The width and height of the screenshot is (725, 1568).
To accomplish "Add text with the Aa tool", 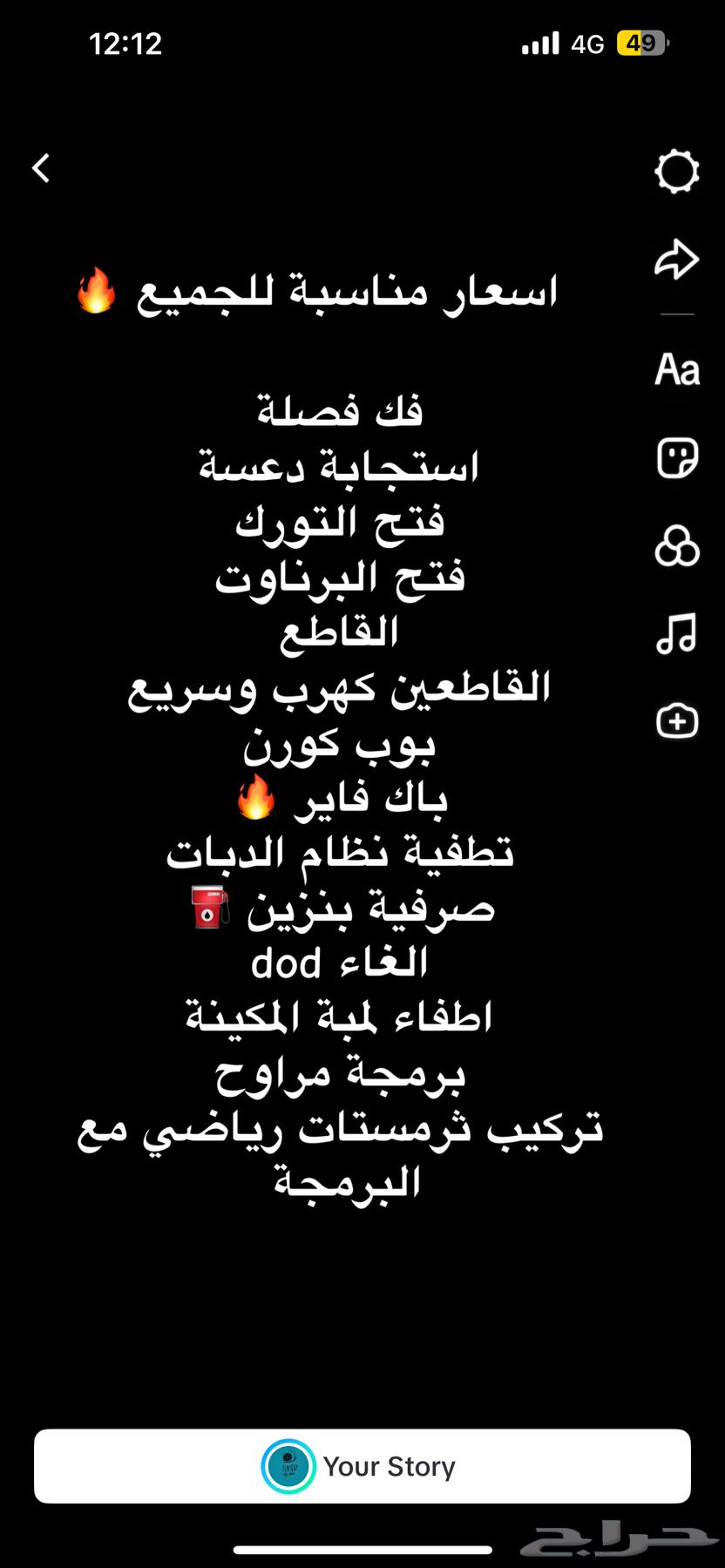I will pos(676,369).
